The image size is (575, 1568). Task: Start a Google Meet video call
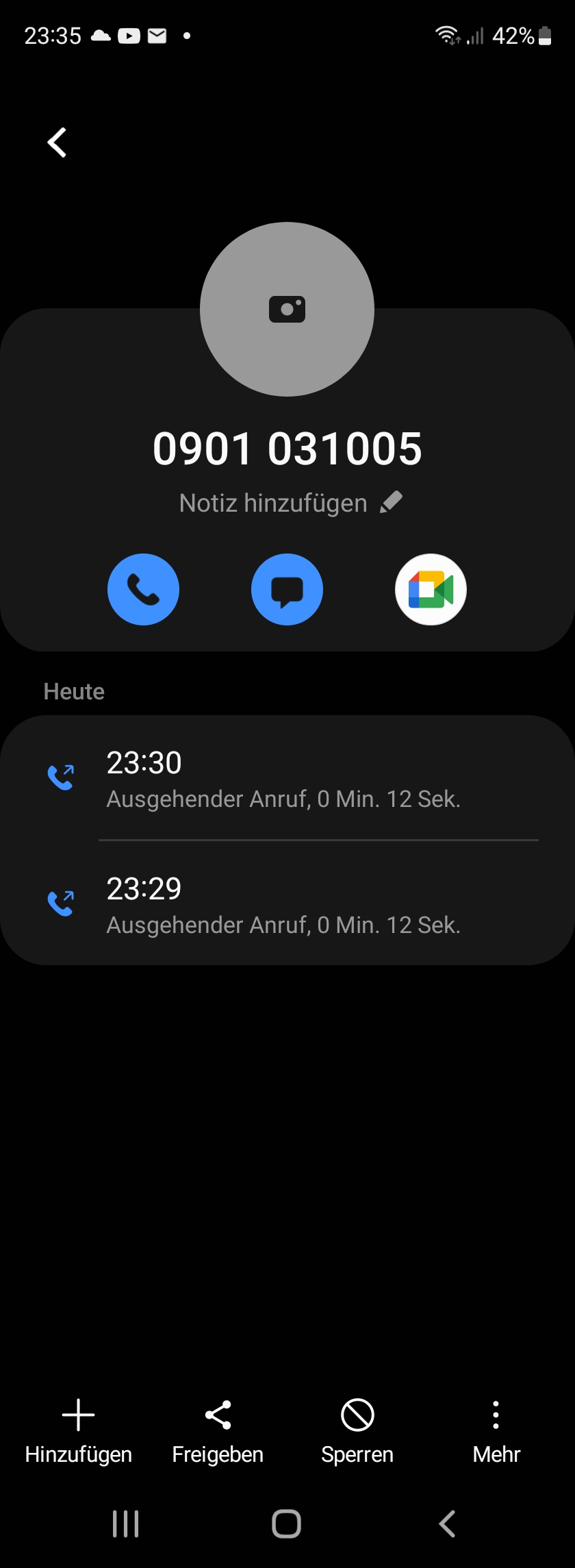pyautogui.click(x=431, y=589)
